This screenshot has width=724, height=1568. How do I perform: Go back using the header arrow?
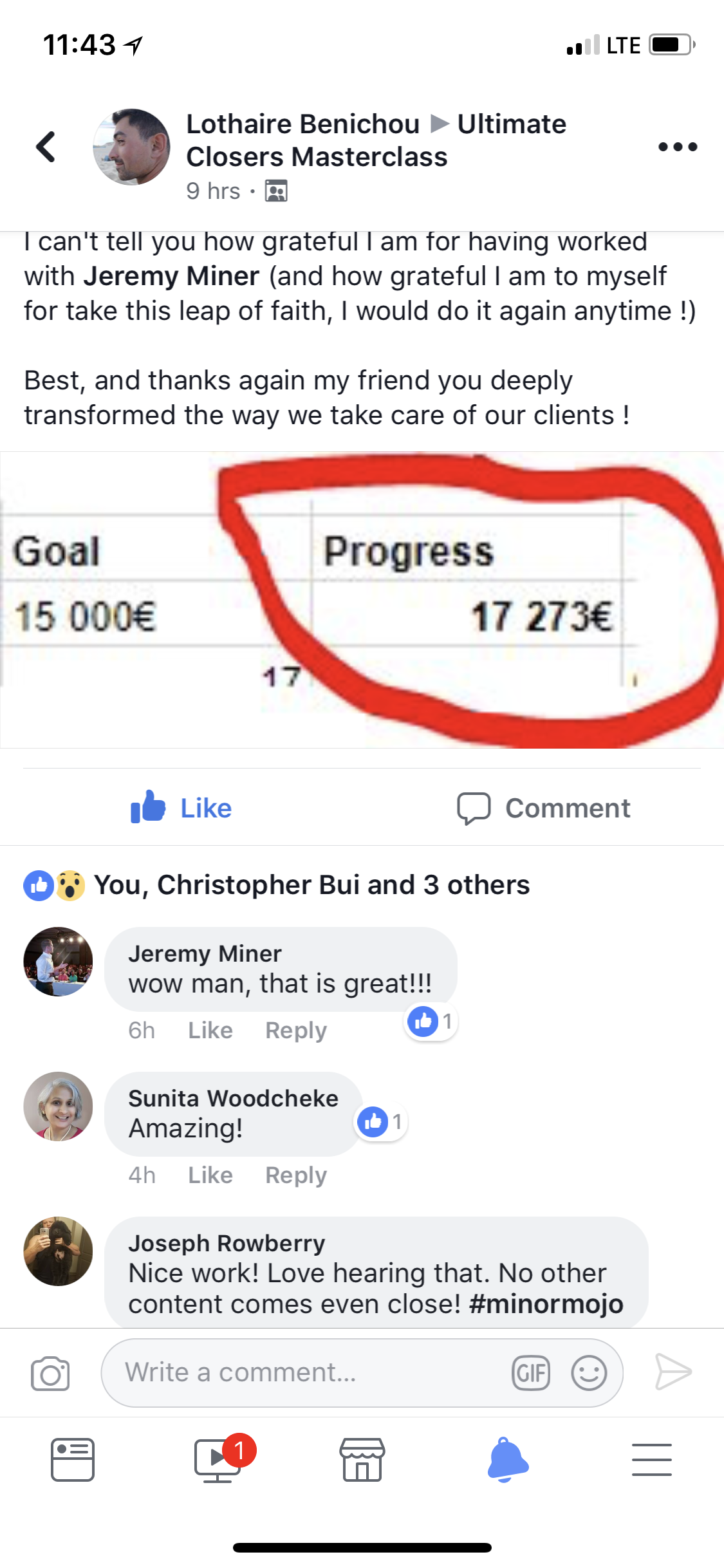(x=45, y=147)
